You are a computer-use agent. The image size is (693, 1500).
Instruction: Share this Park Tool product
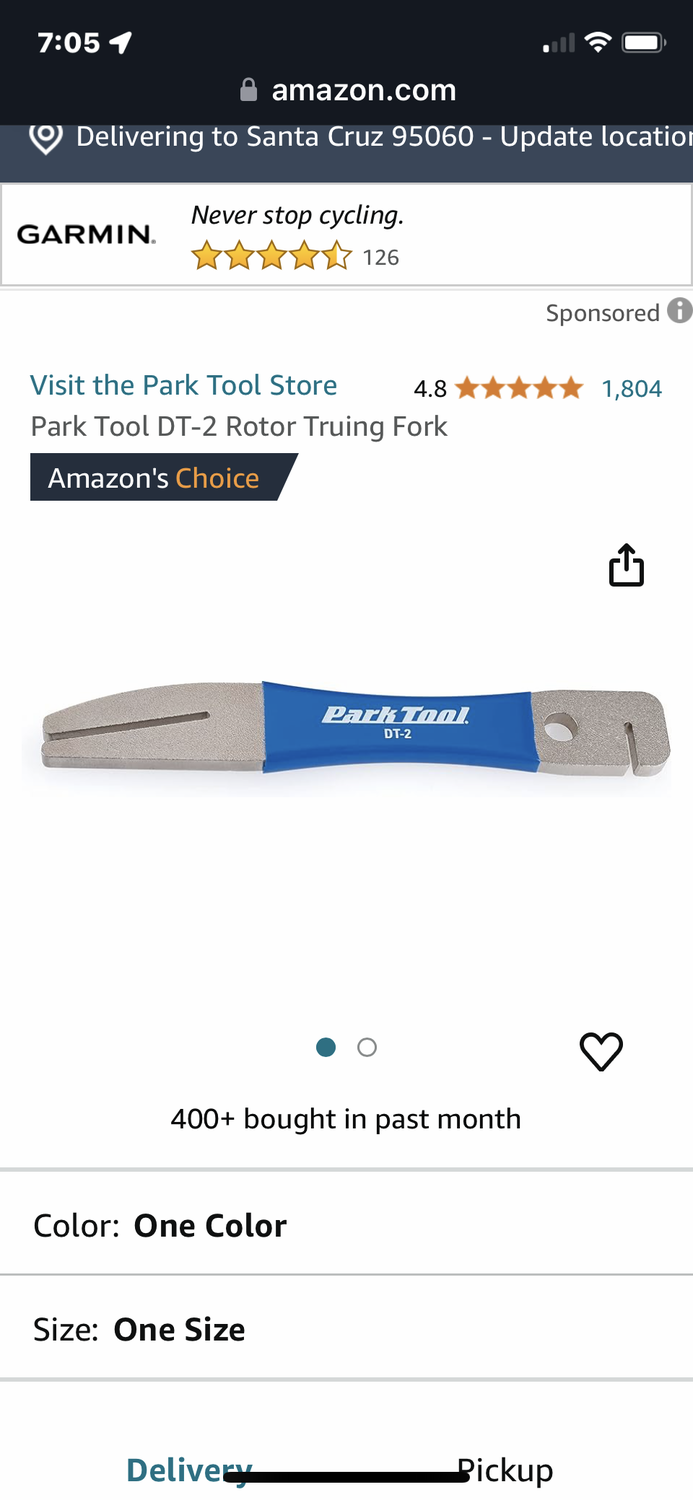[x=626, y=566]
